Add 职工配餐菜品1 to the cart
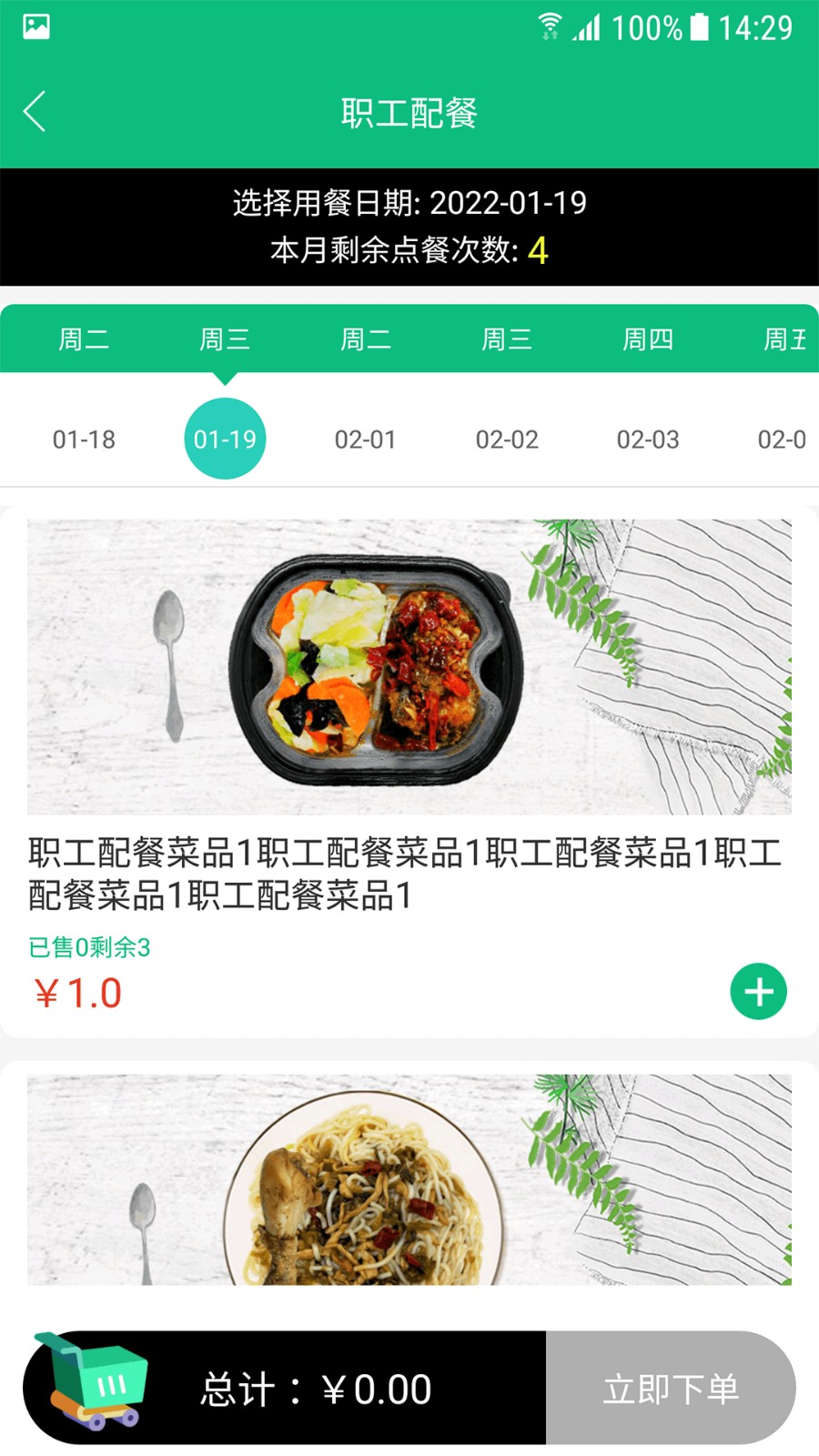Image resolution: width=819 pixels, height=1456 pixels. pos(759,991)
